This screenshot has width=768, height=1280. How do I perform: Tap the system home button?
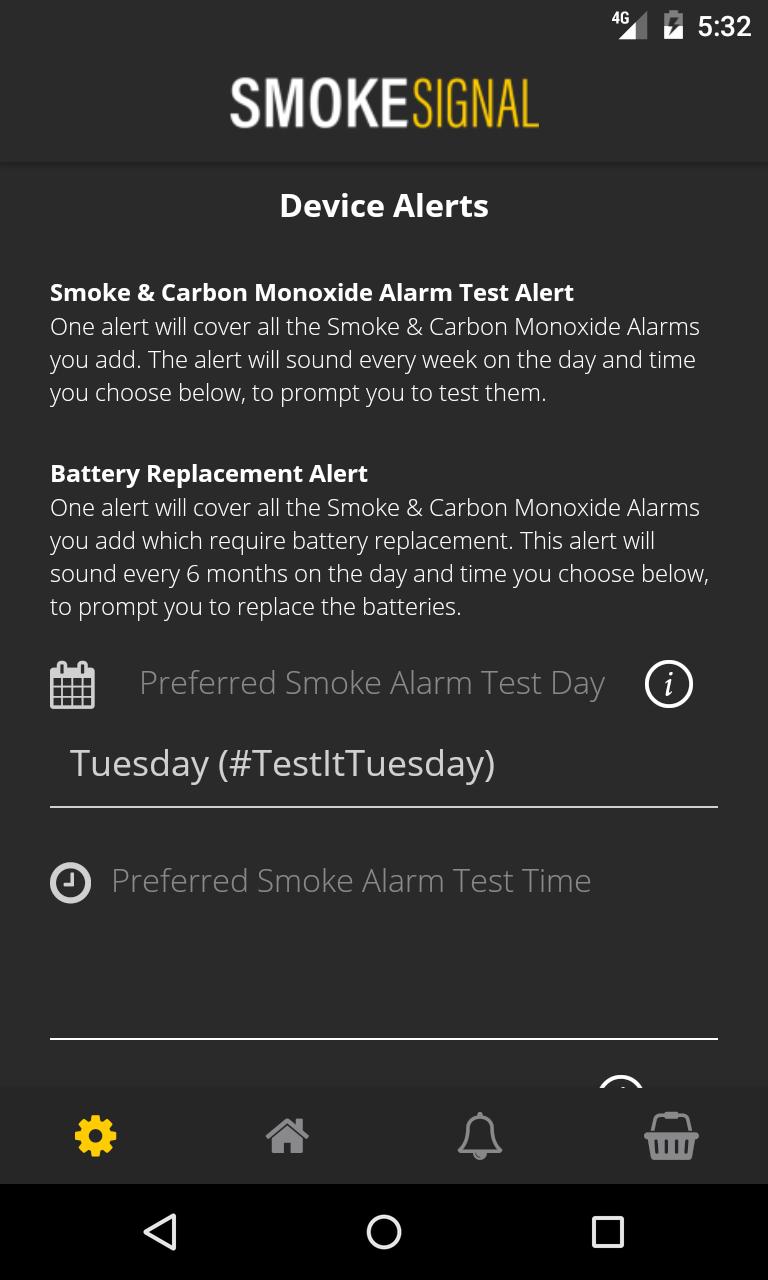(x=384, y=1232)
